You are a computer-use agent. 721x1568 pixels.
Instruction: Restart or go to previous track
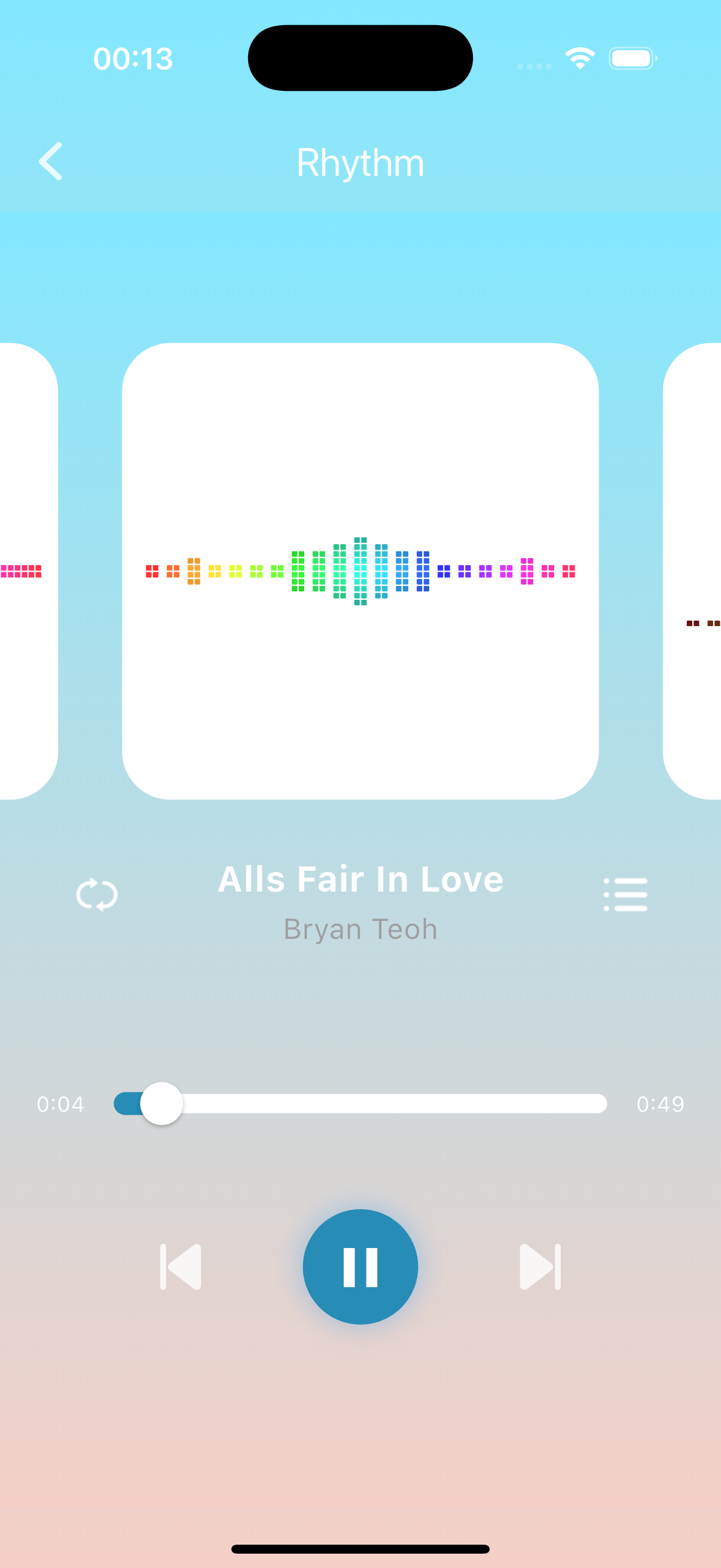[180, 1265]
